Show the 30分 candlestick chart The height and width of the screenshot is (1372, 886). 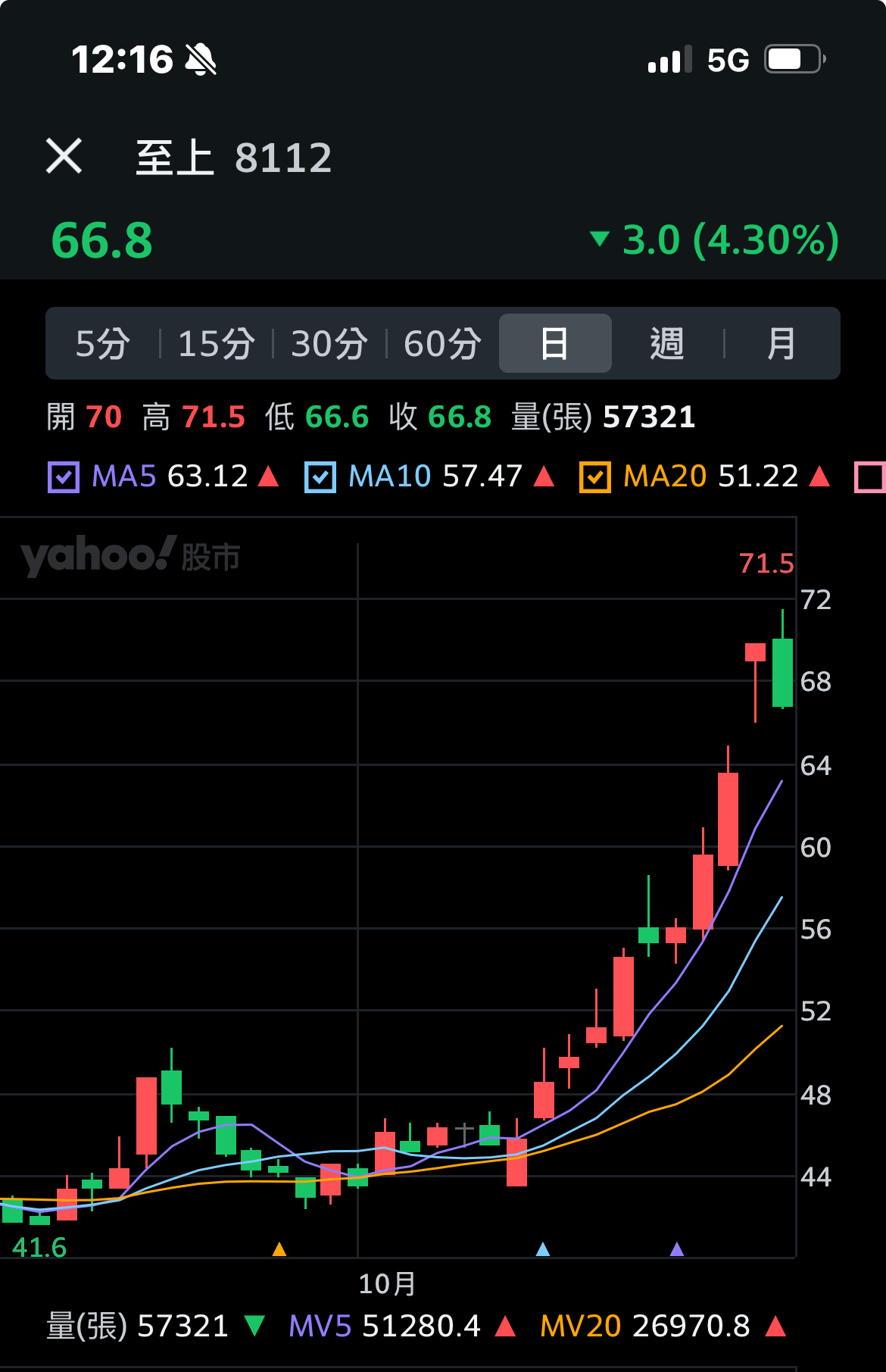[329, 343]
